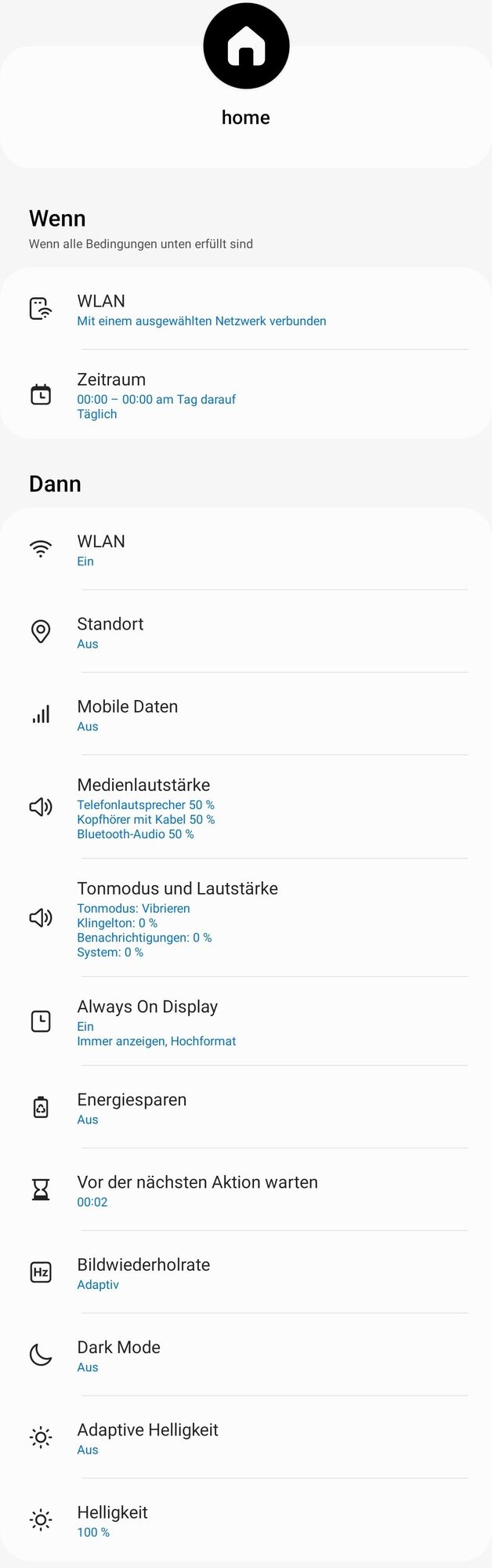492x1568 pixels.
Task: Open the WLAN condition under Wenn
Action: [x=245, y=310]
